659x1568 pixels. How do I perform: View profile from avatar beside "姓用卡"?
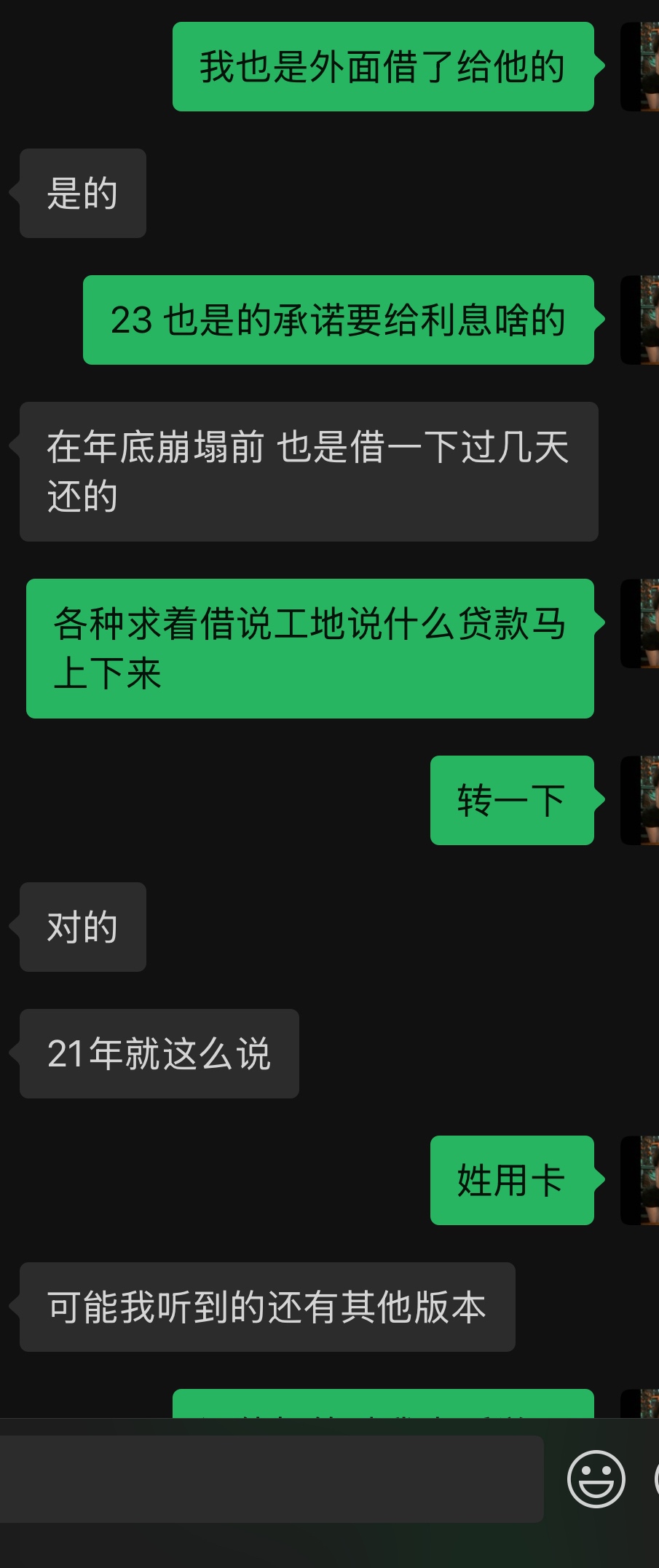click(x=641, y=1181)
